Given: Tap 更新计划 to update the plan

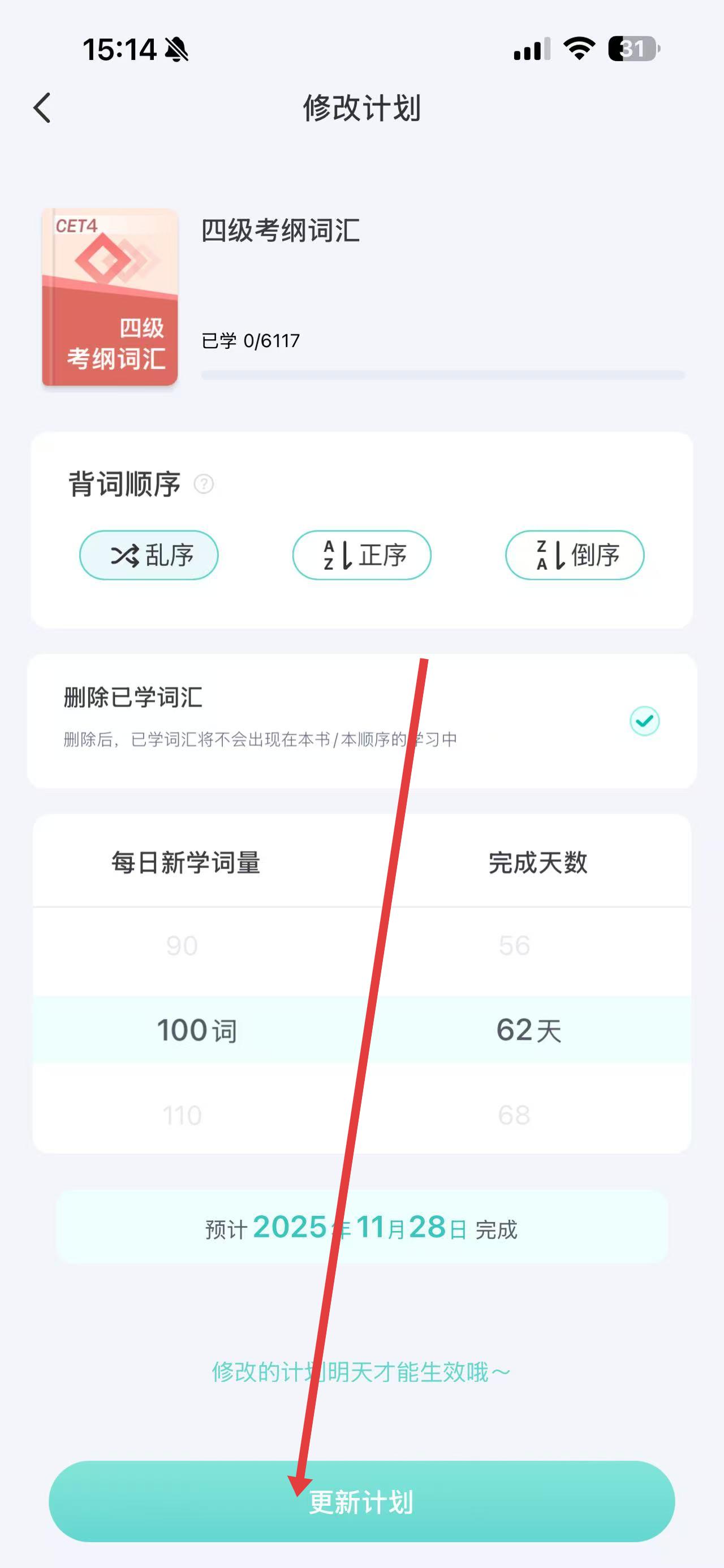Looking at the screenshot, I should pos(361,1502).
